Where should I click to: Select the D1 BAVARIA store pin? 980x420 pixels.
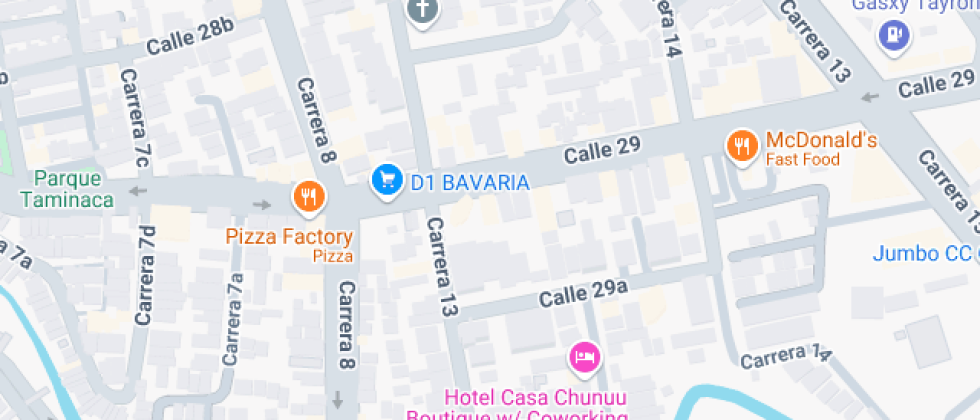click(385, 181)
